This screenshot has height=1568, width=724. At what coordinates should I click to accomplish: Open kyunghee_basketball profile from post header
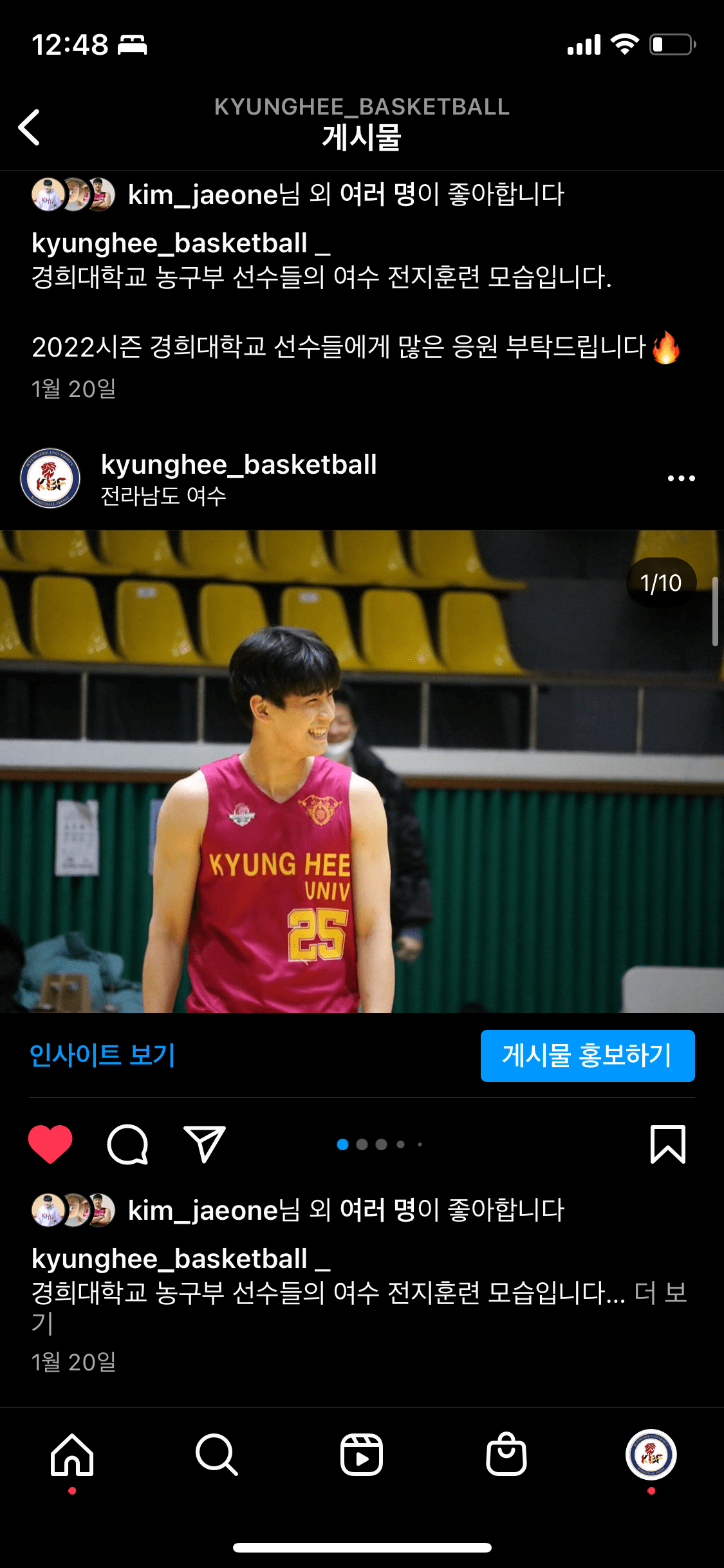click(x=239, y=465)
